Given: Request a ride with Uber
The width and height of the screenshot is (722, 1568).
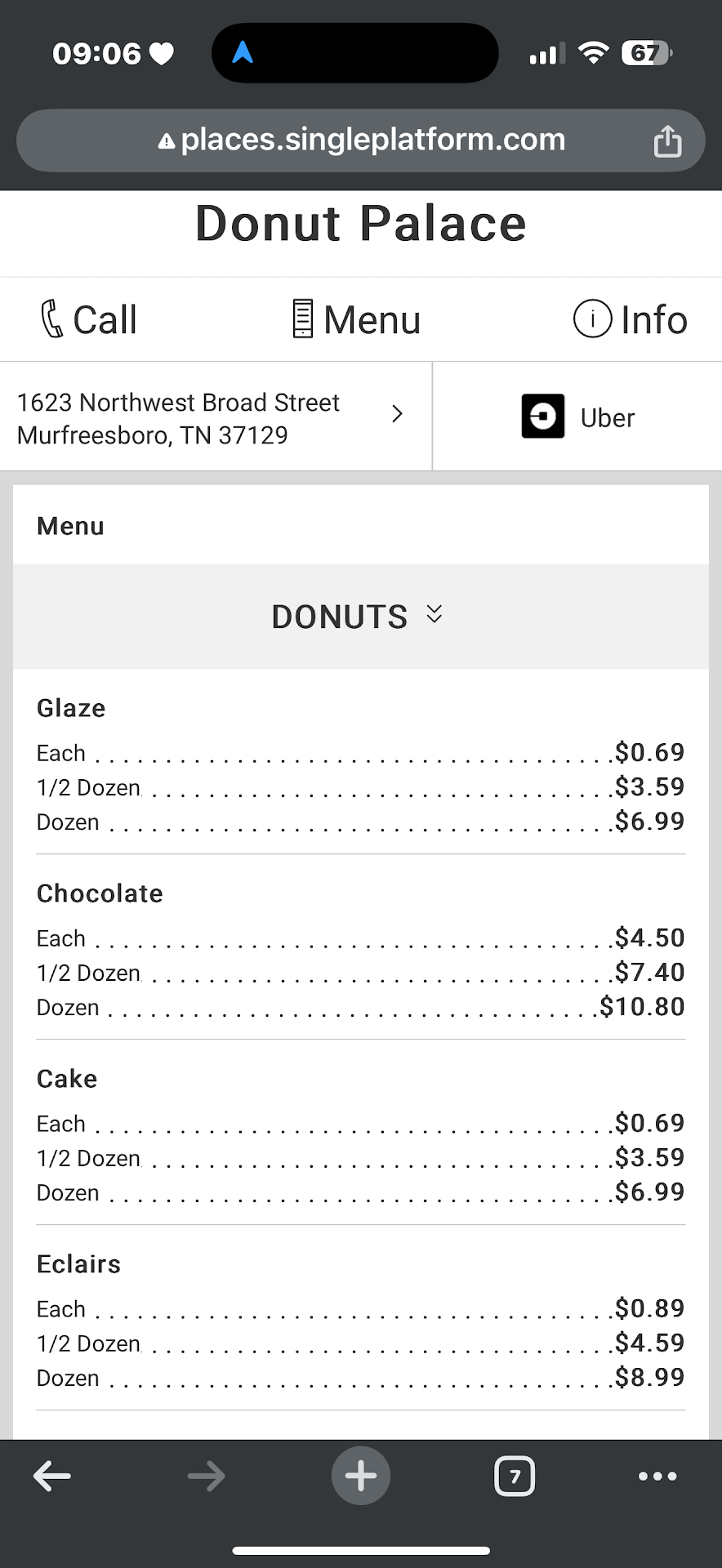Looking at the screenshot, I should click(x=578, y=417).
